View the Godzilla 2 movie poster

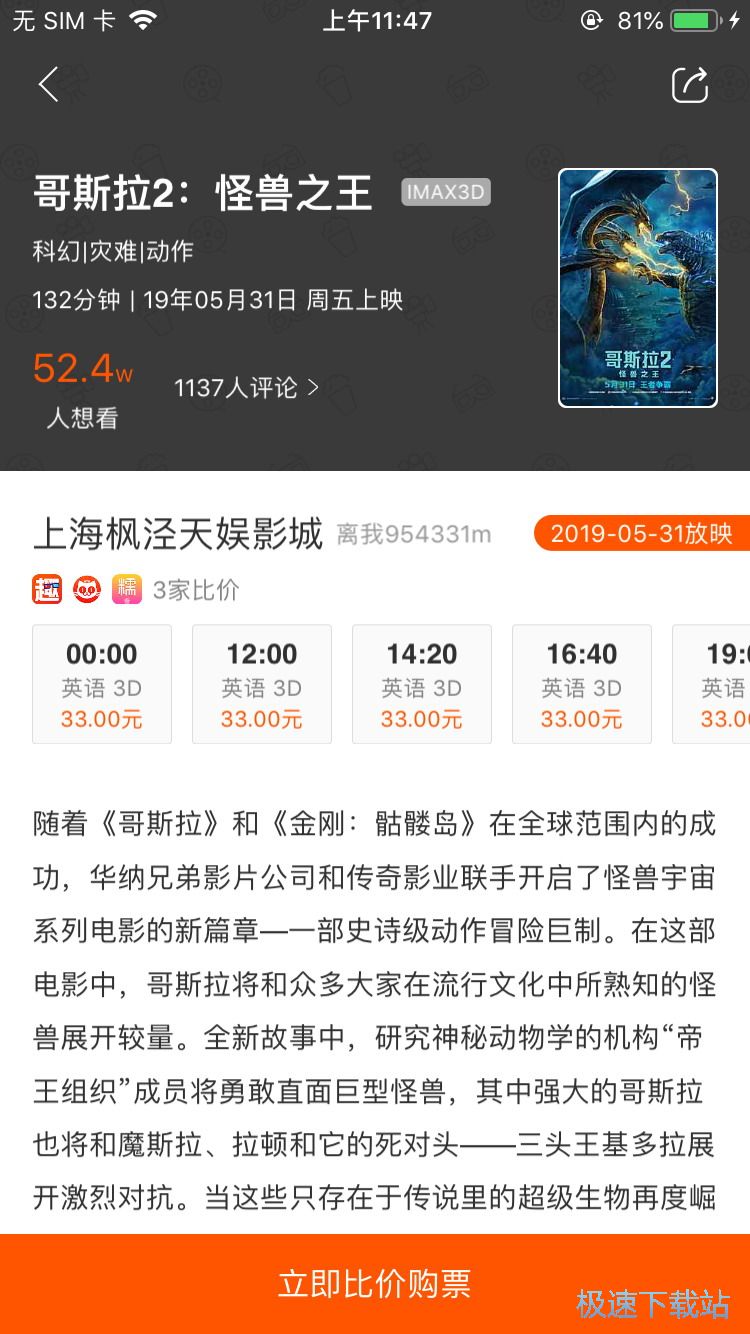pyautogui.click(x=638, y=288)
